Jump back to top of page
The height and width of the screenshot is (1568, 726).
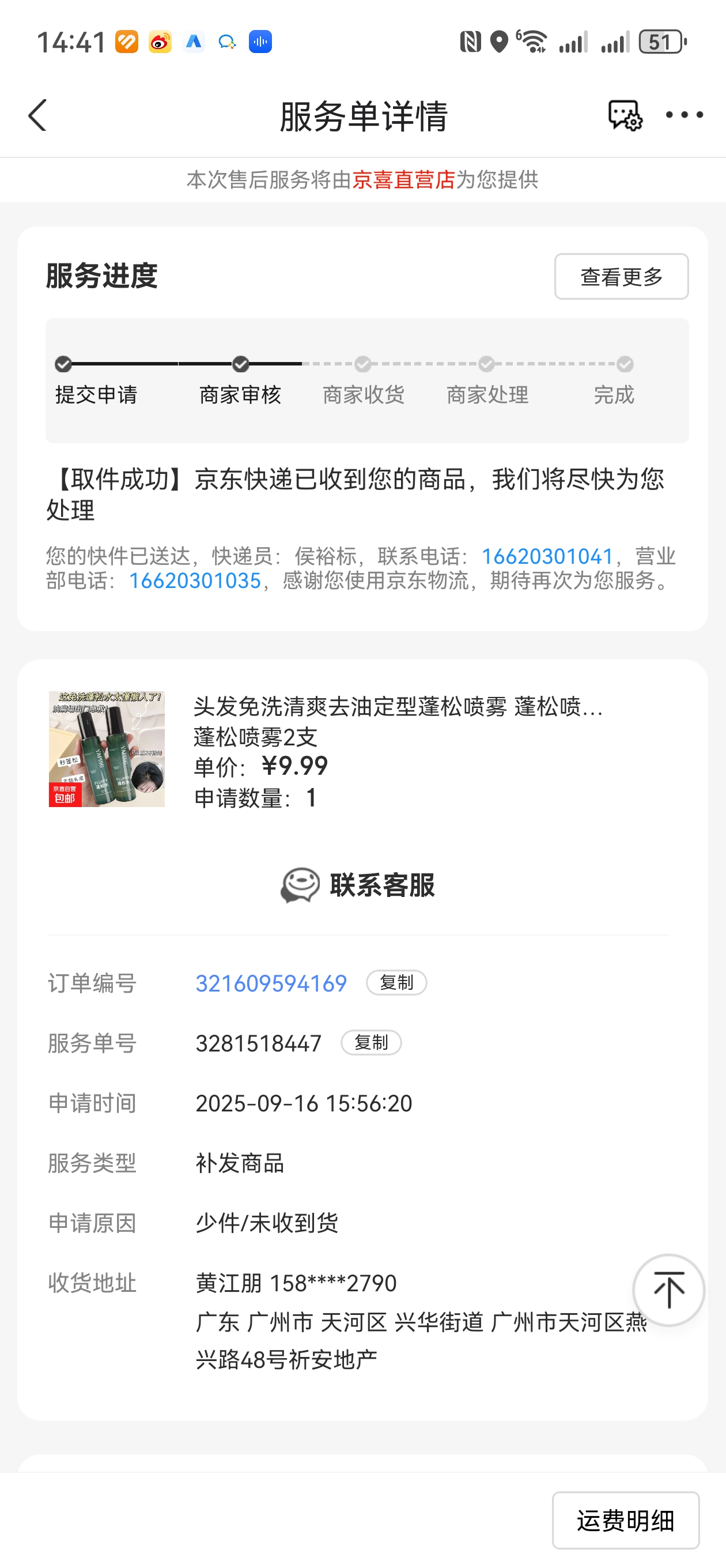click(668, 1290)
